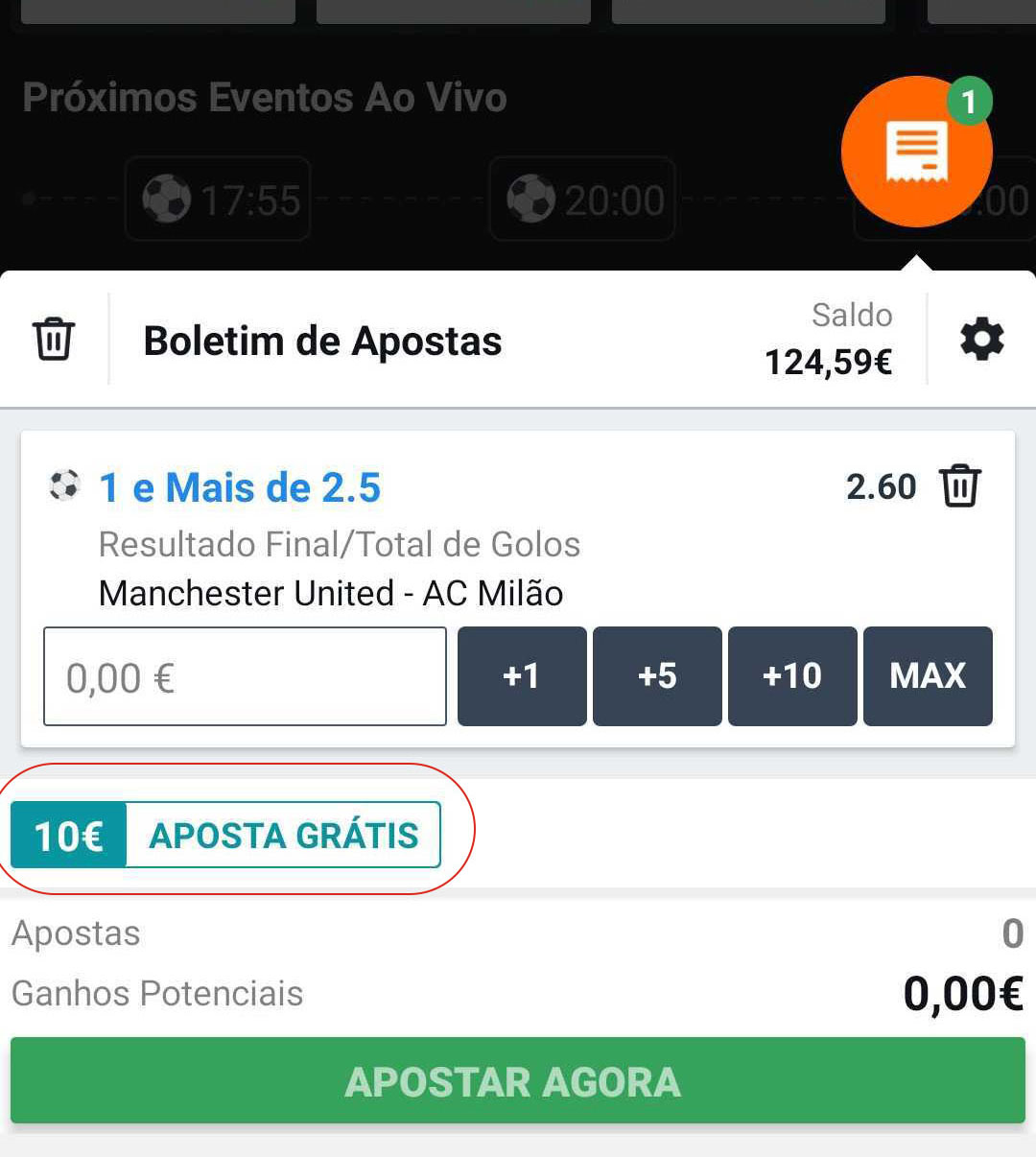Set stake to MAX
Screen dimensions: 1036x1157
click(x=928, y=676)
